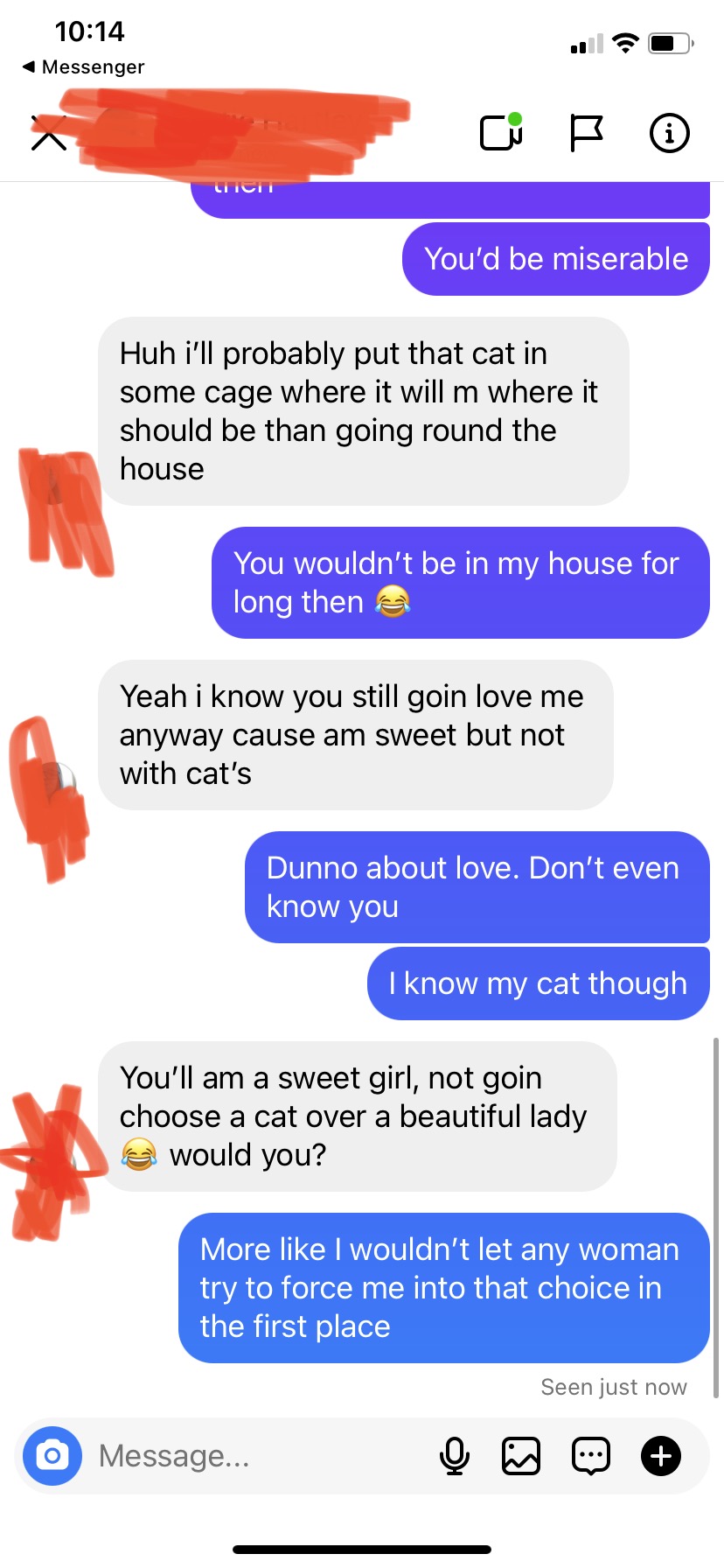Open the flag report icon
The height and width of the screenshot is (1568, 724).
point(586,133)
